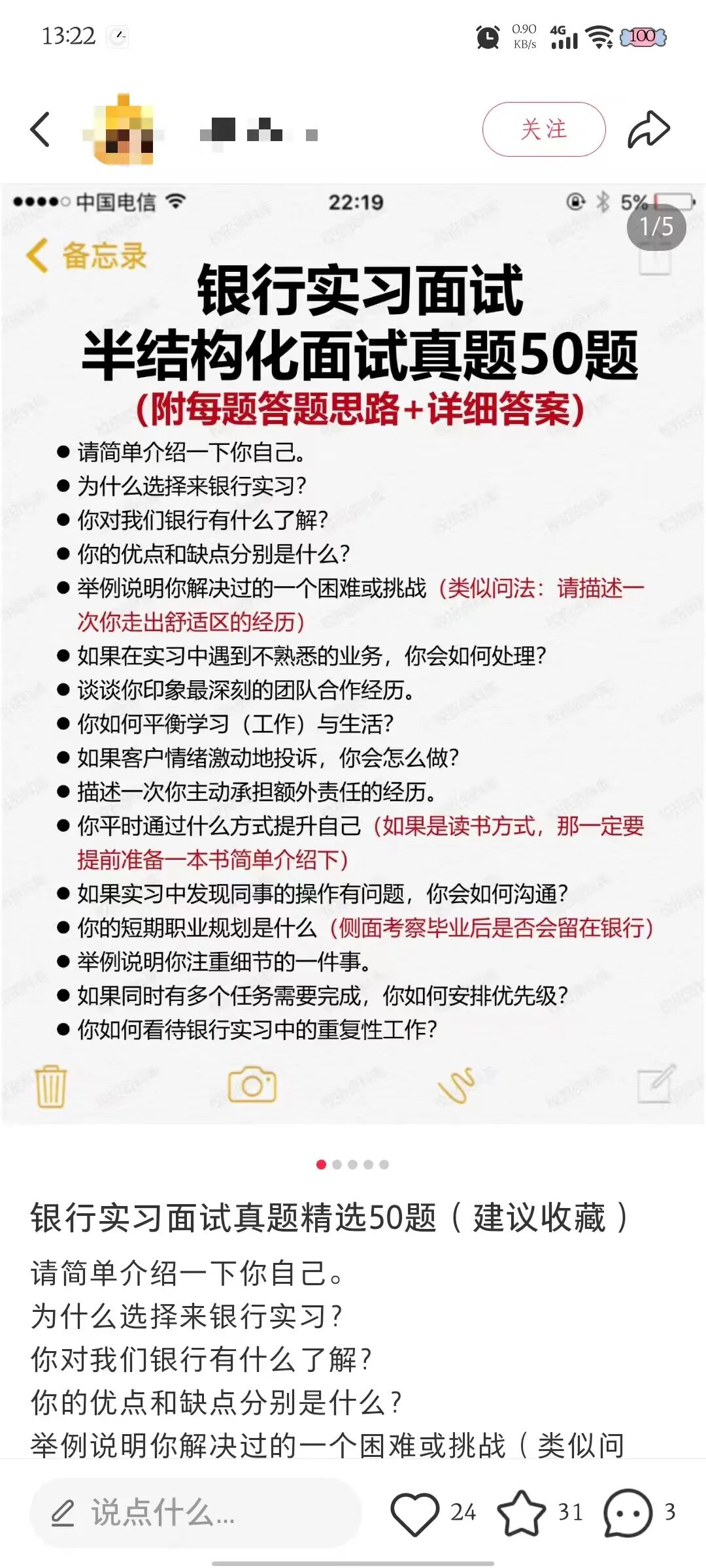Add the post to favorites with the star icon
This screenshot has height=1568, width=706.
point(521,1512)
